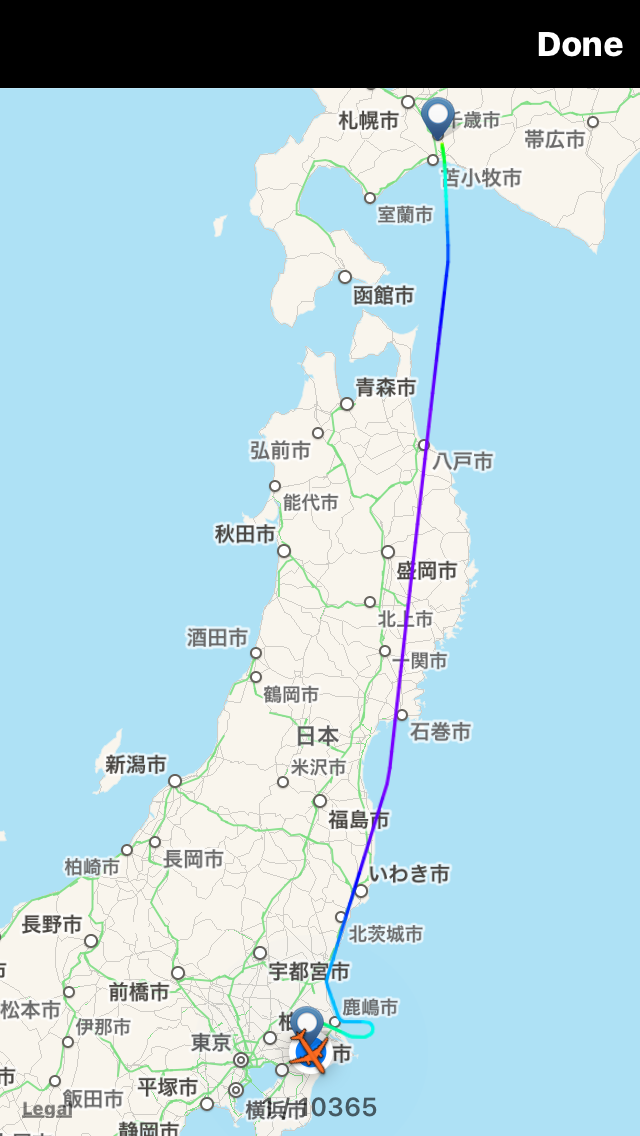Tap Done to close the map
This screenshot has width=640, height=1136.
[x=579, y=45]
